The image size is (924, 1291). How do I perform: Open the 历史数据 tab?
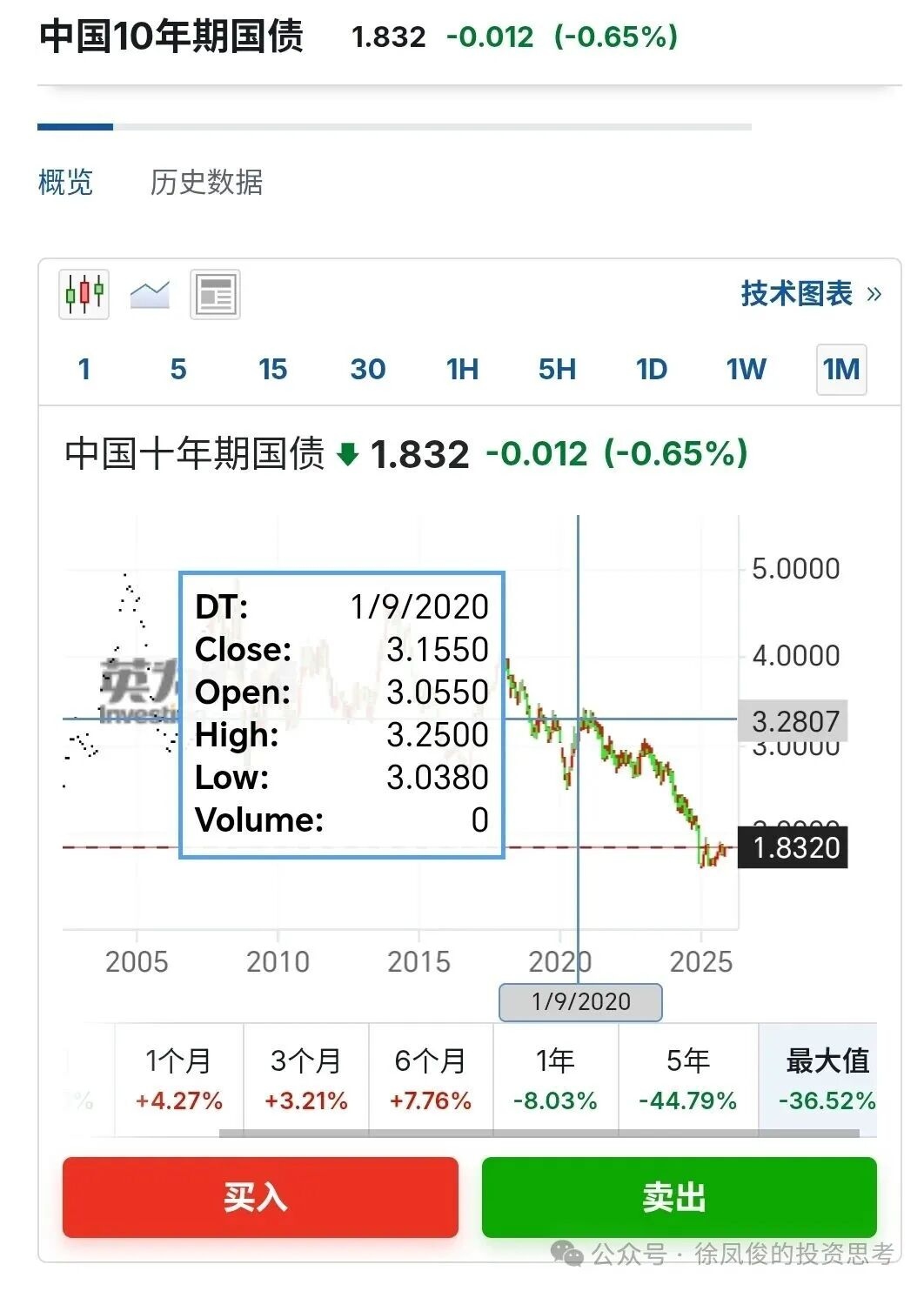(206, 182)
